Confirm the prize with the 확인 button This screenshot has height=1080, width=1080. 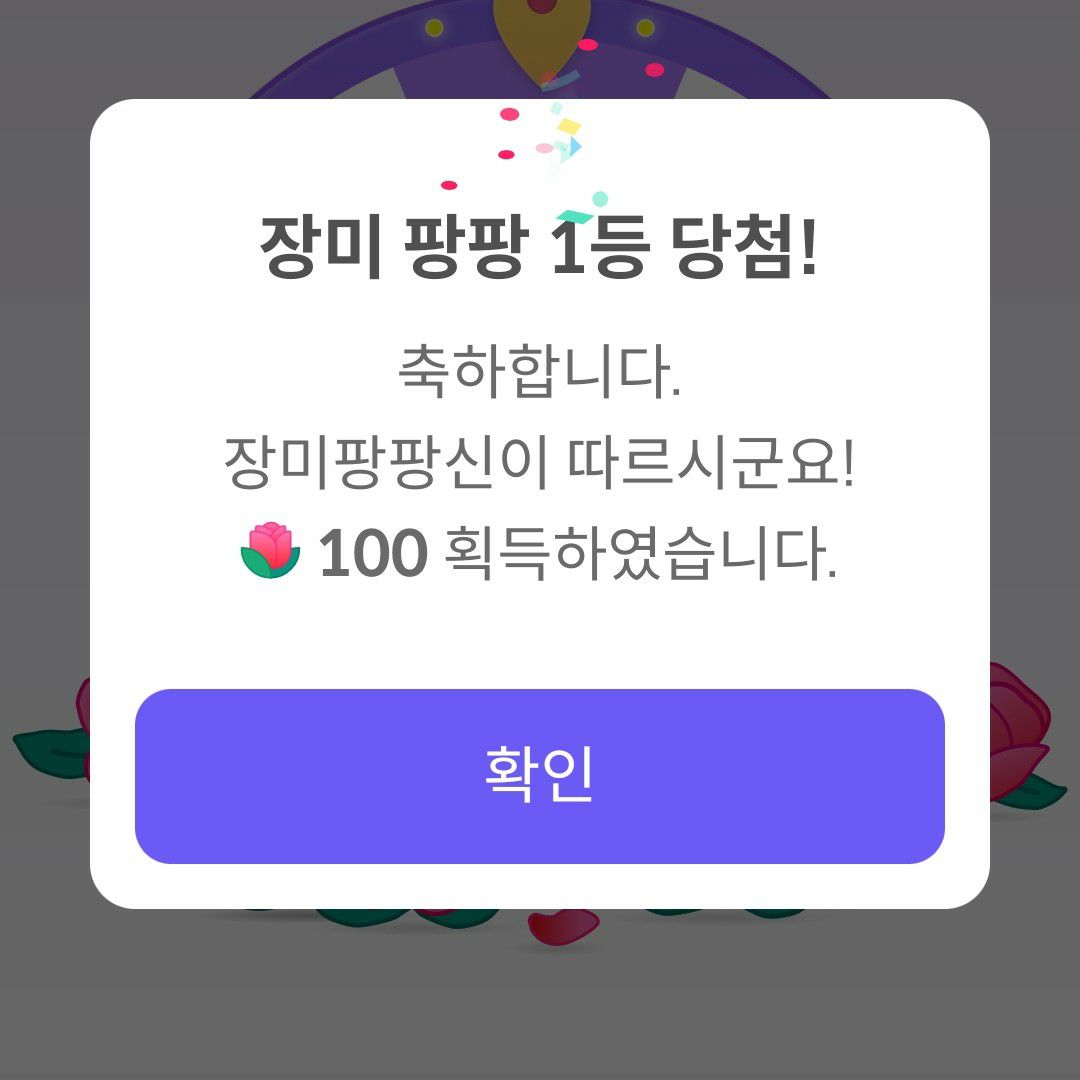[x=540, y=776]
